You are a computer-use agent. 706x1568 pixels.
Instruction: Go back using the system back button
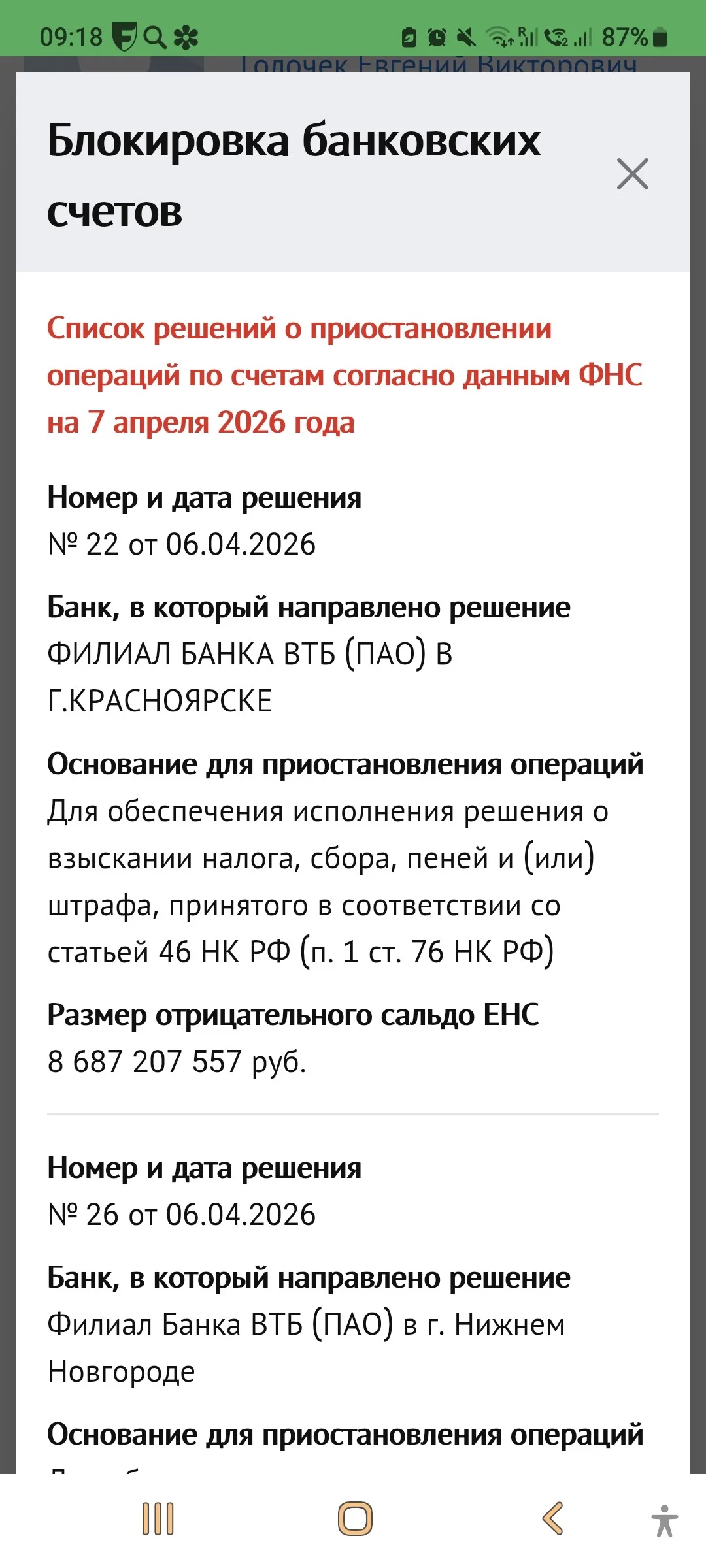pyautogui.click(x=552, y=1518)
